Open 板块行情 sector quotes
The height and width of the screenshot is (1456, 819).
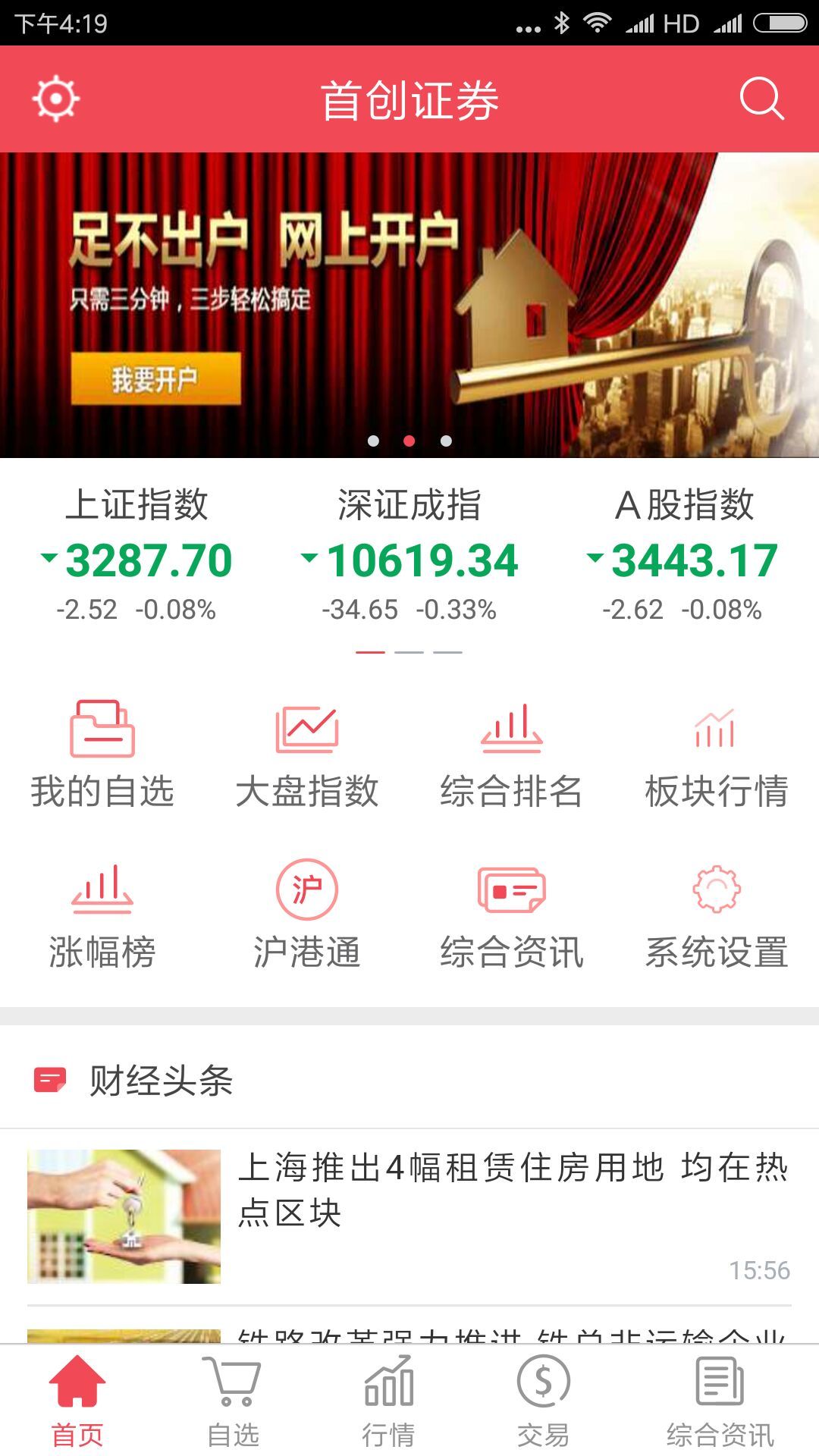716,755
